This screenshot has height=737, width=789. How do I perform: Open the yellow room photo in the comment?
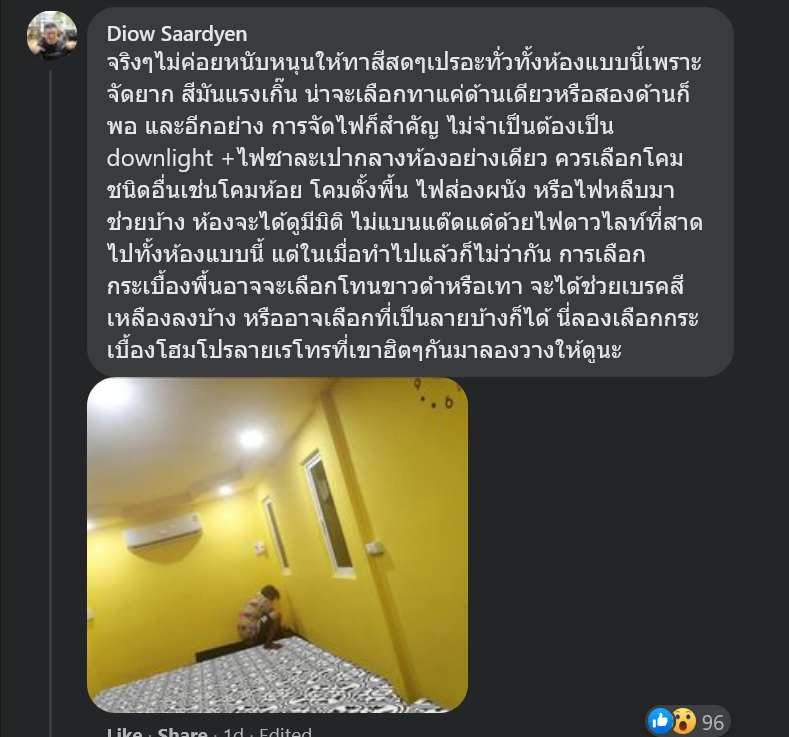277,544
